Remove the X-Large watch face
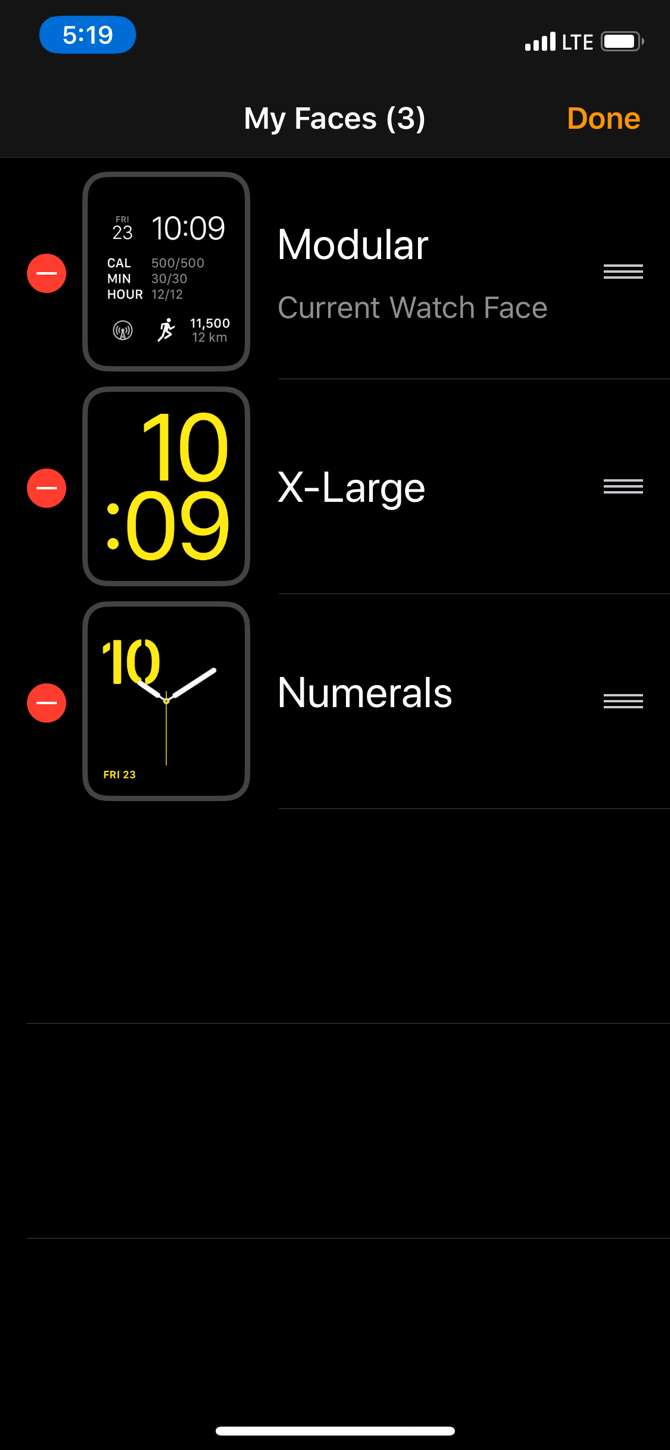 47,488
